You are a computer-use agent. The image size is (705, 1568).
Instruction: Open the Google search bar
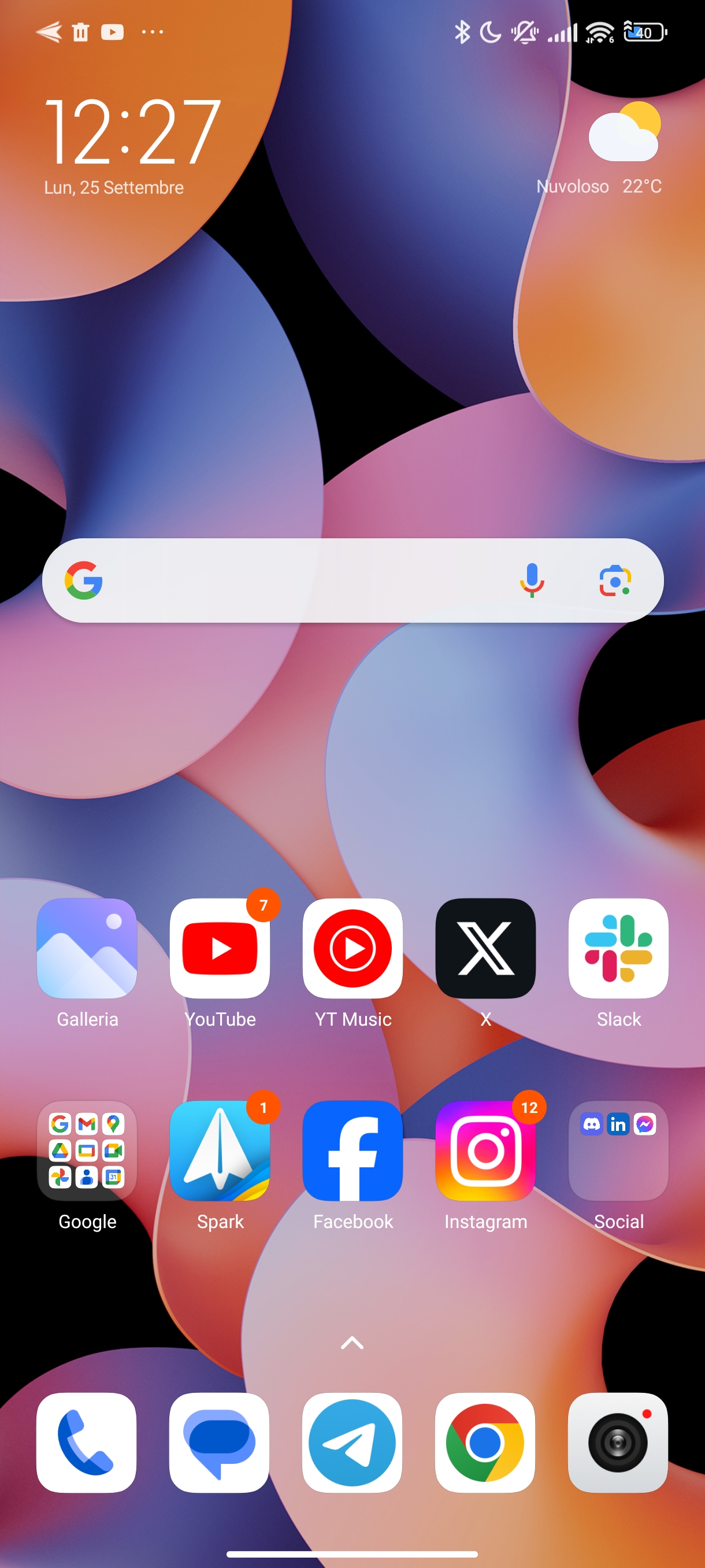304,580
